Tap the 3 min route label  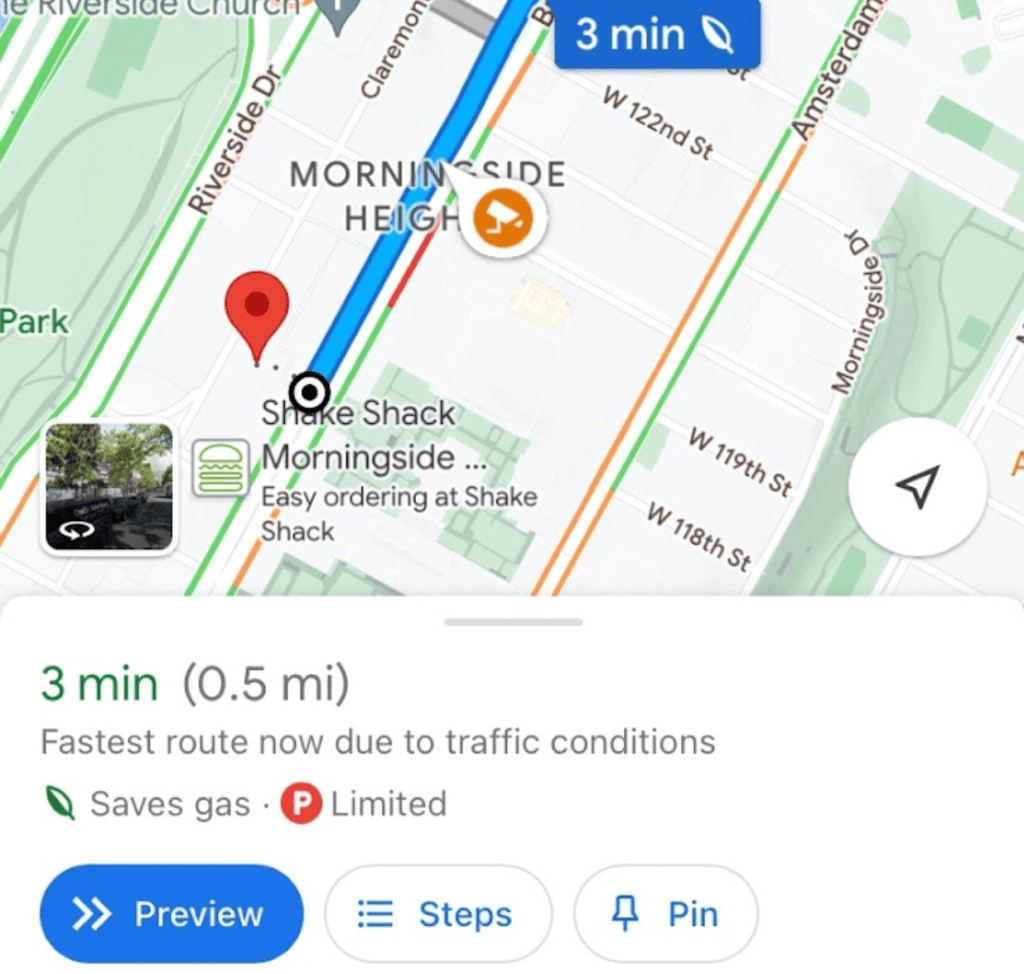coord(656,36)
